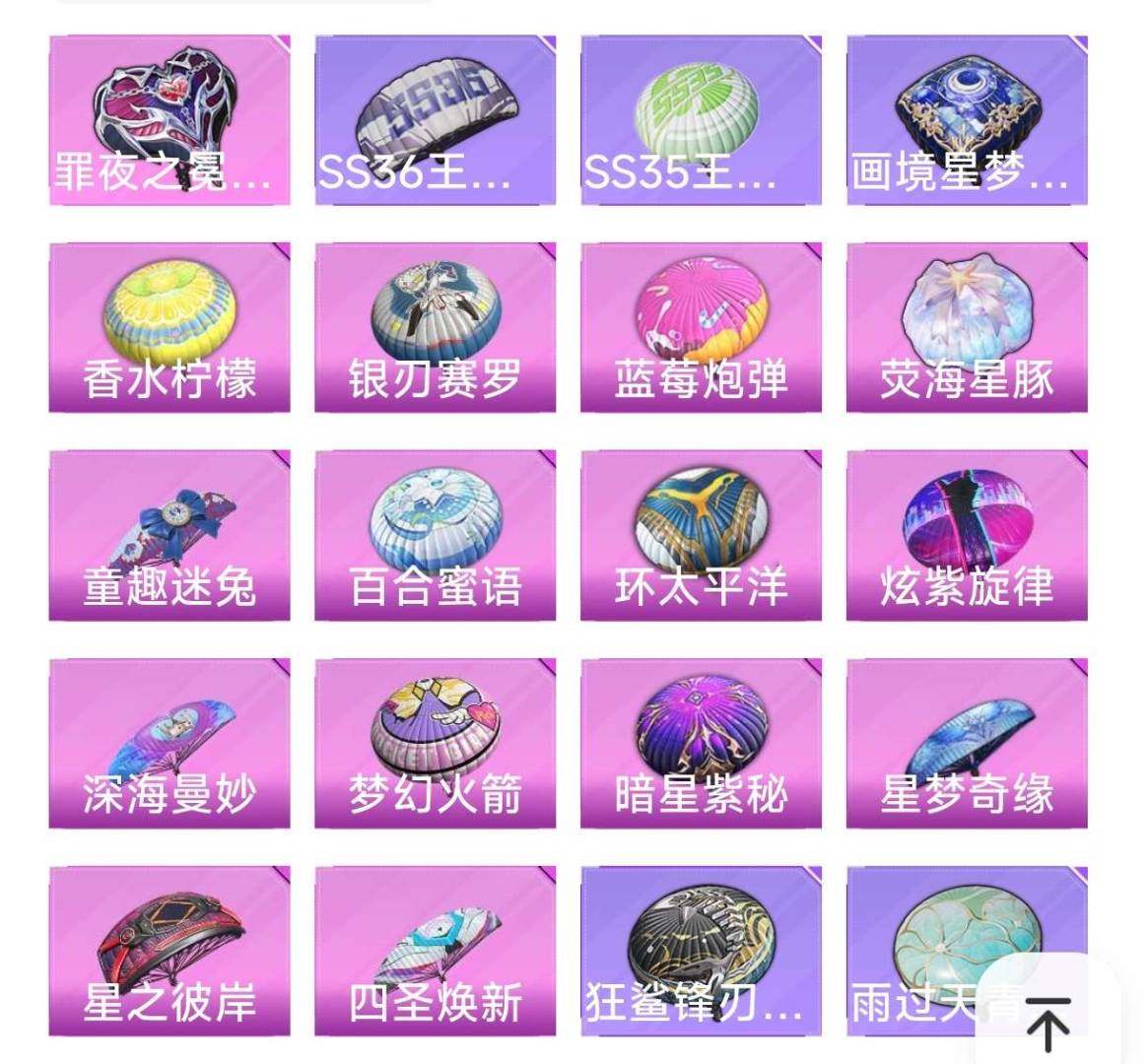
Task: Open the 画境星梦 item tile
Action: click(x=967, y=120)
